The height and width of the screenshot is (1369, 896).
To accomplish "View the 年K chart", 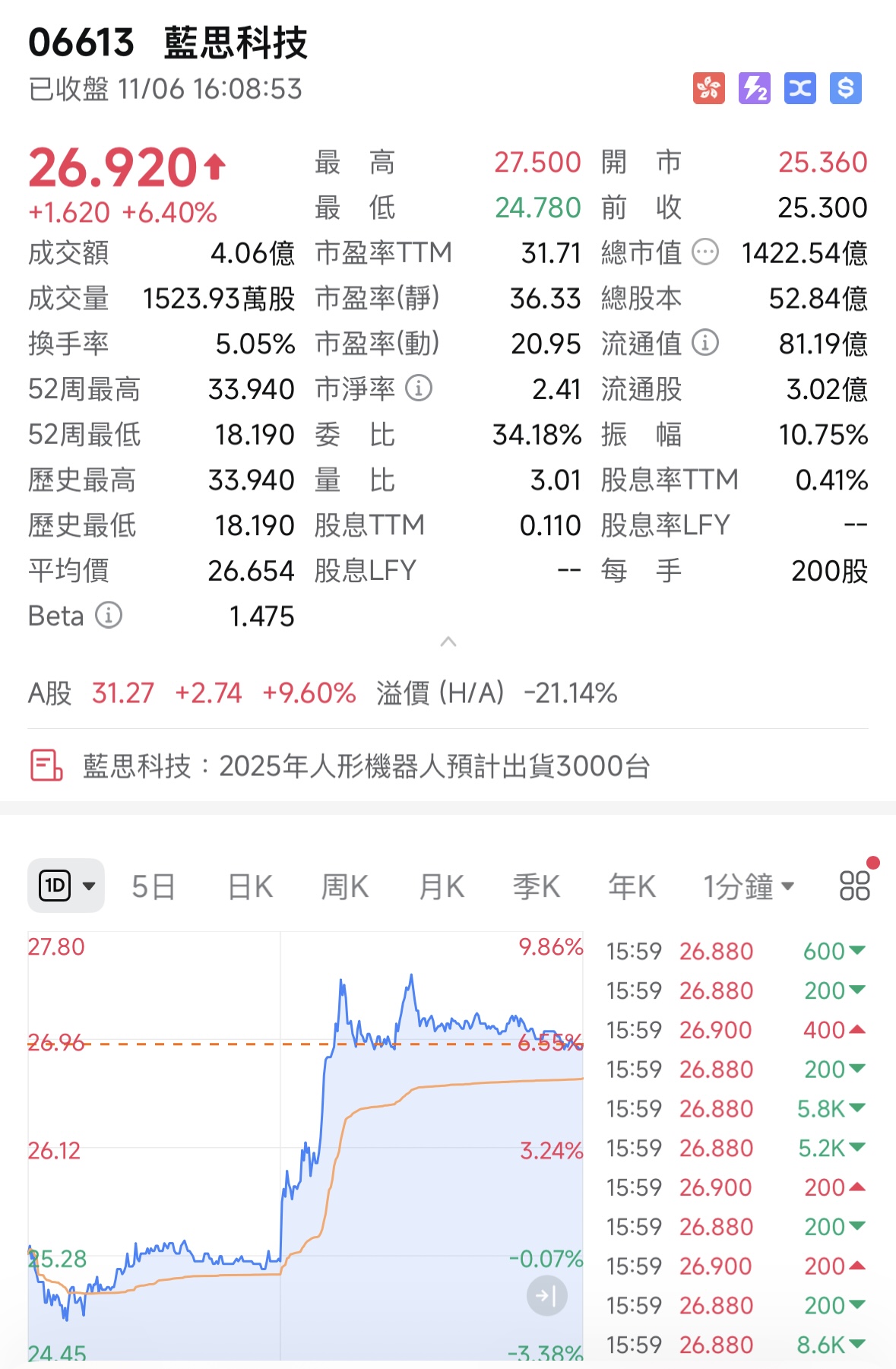I will (632, 886).
